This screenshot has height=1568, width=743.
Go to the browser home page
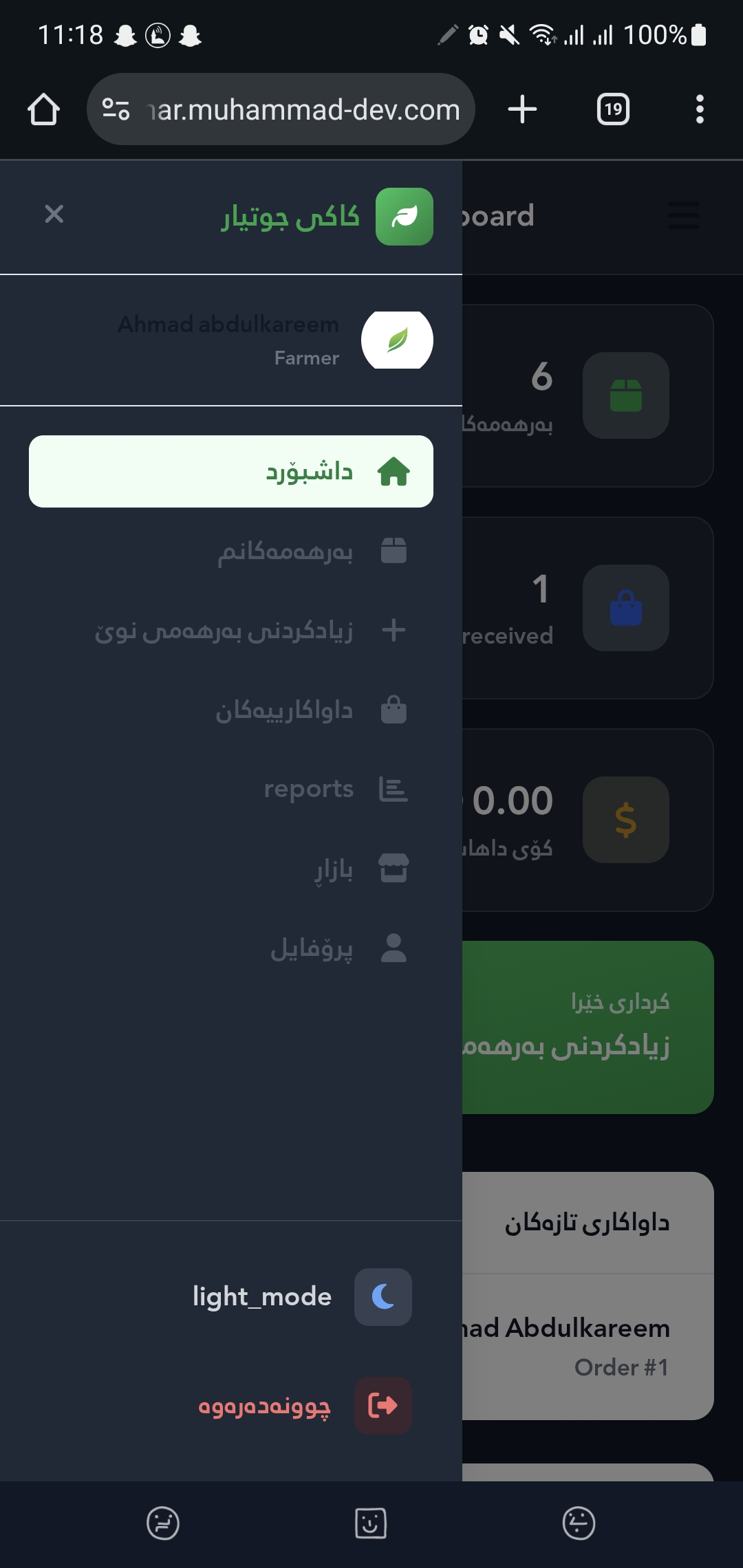(x=43, y=109)
